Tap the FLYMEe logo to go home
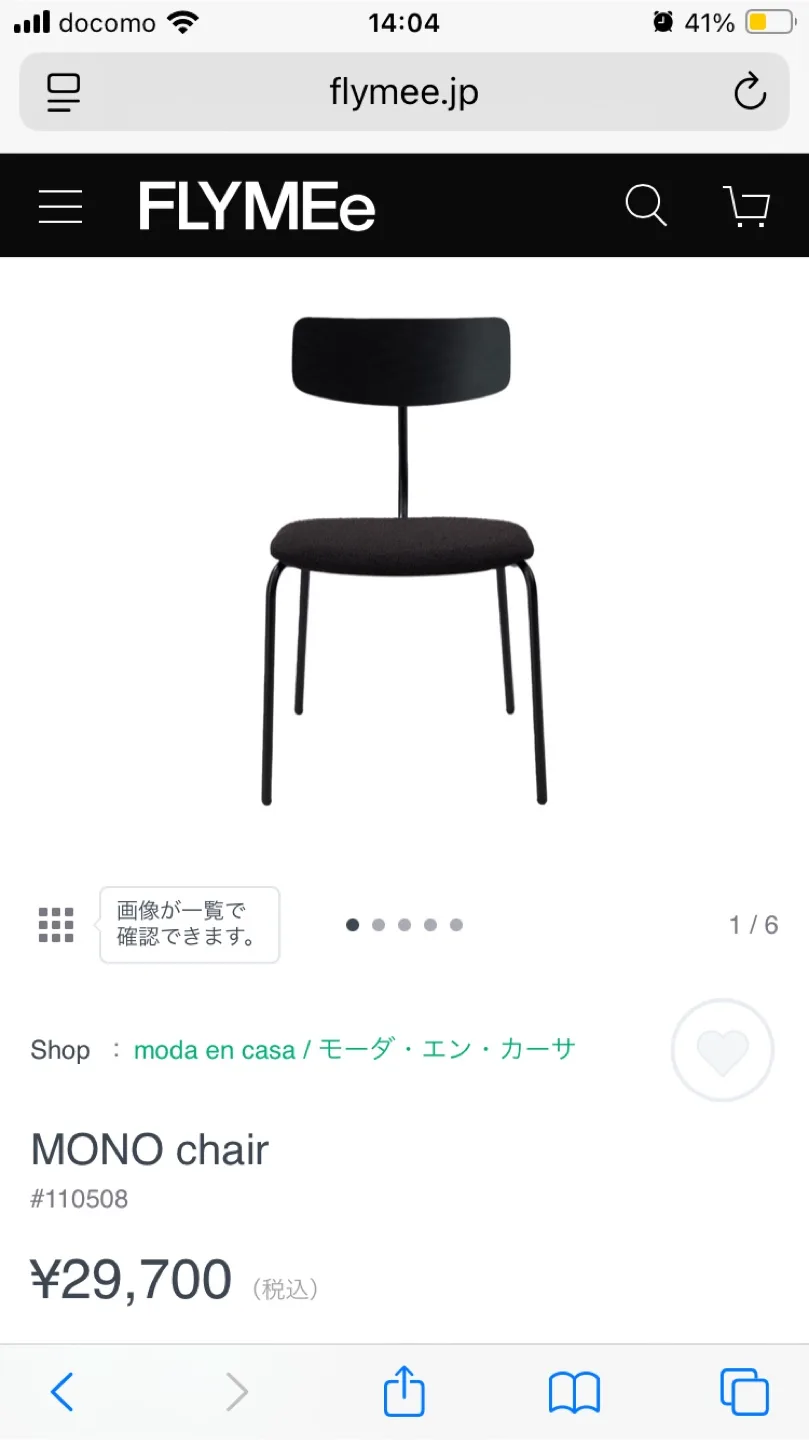809x1440 pixels. [257, 207]
